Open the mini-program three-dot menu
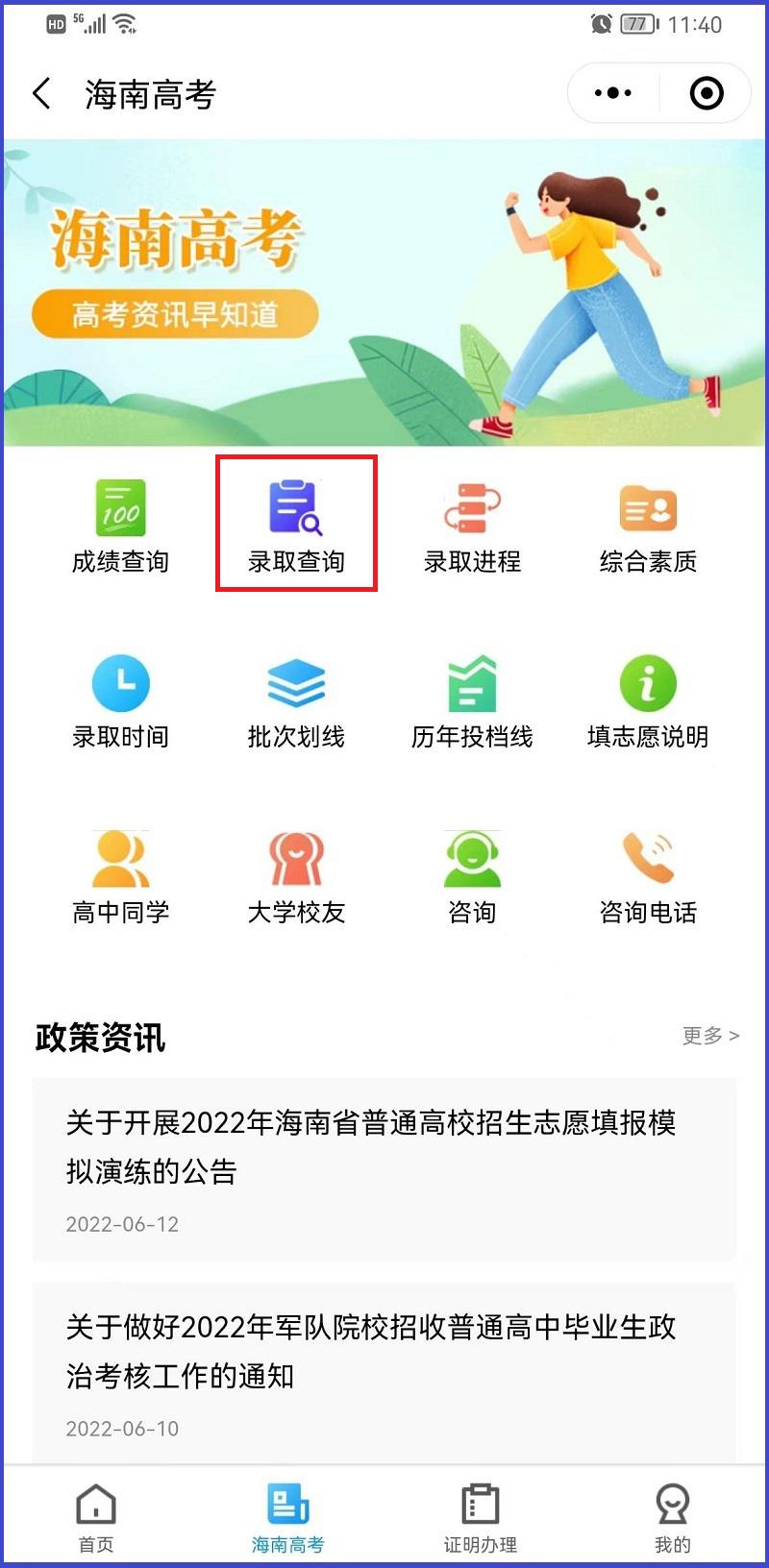 click(x=612, y=93)
